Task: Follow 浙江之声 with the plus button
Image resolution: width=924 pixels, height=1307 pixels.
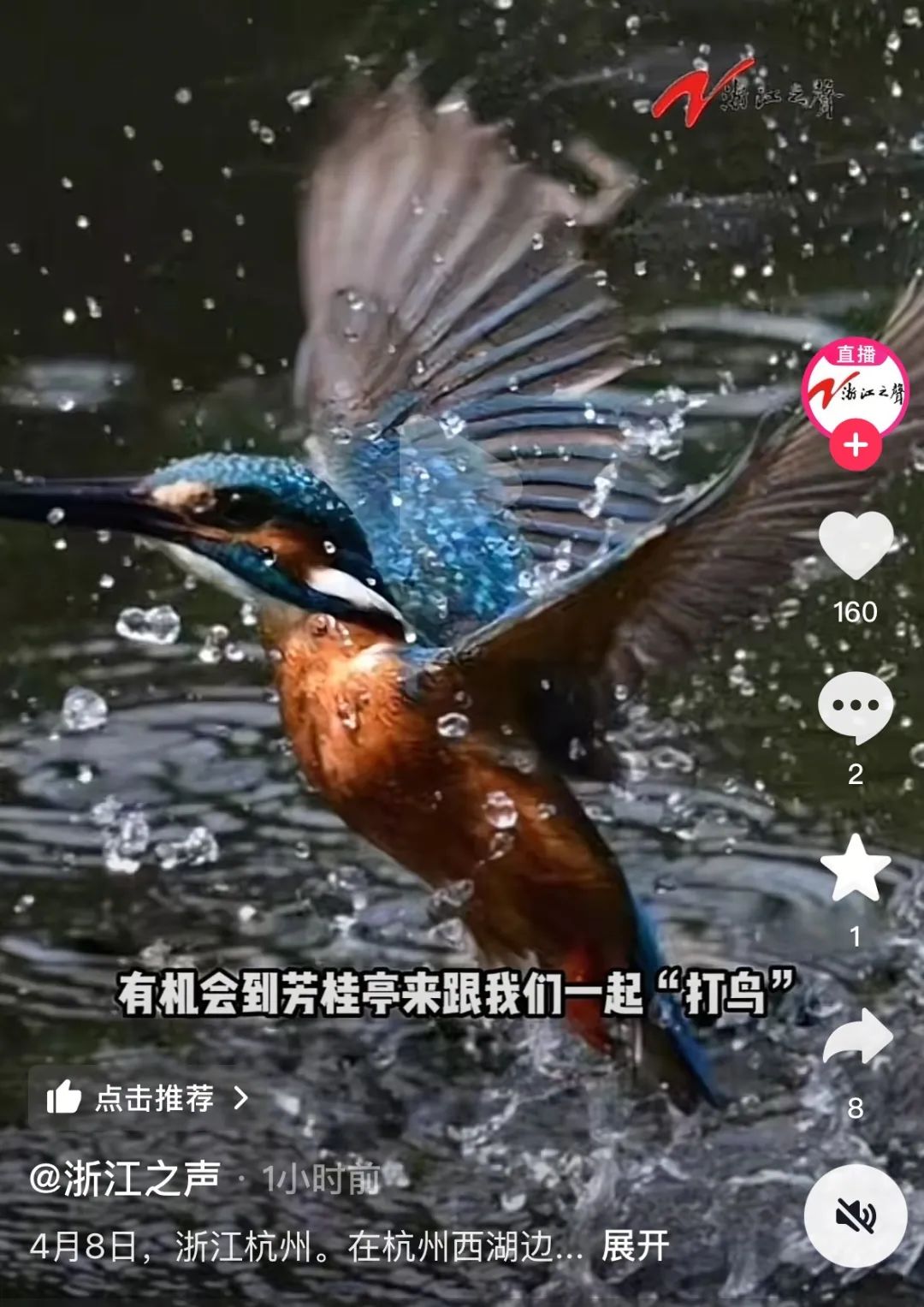Action: [855, 445]
